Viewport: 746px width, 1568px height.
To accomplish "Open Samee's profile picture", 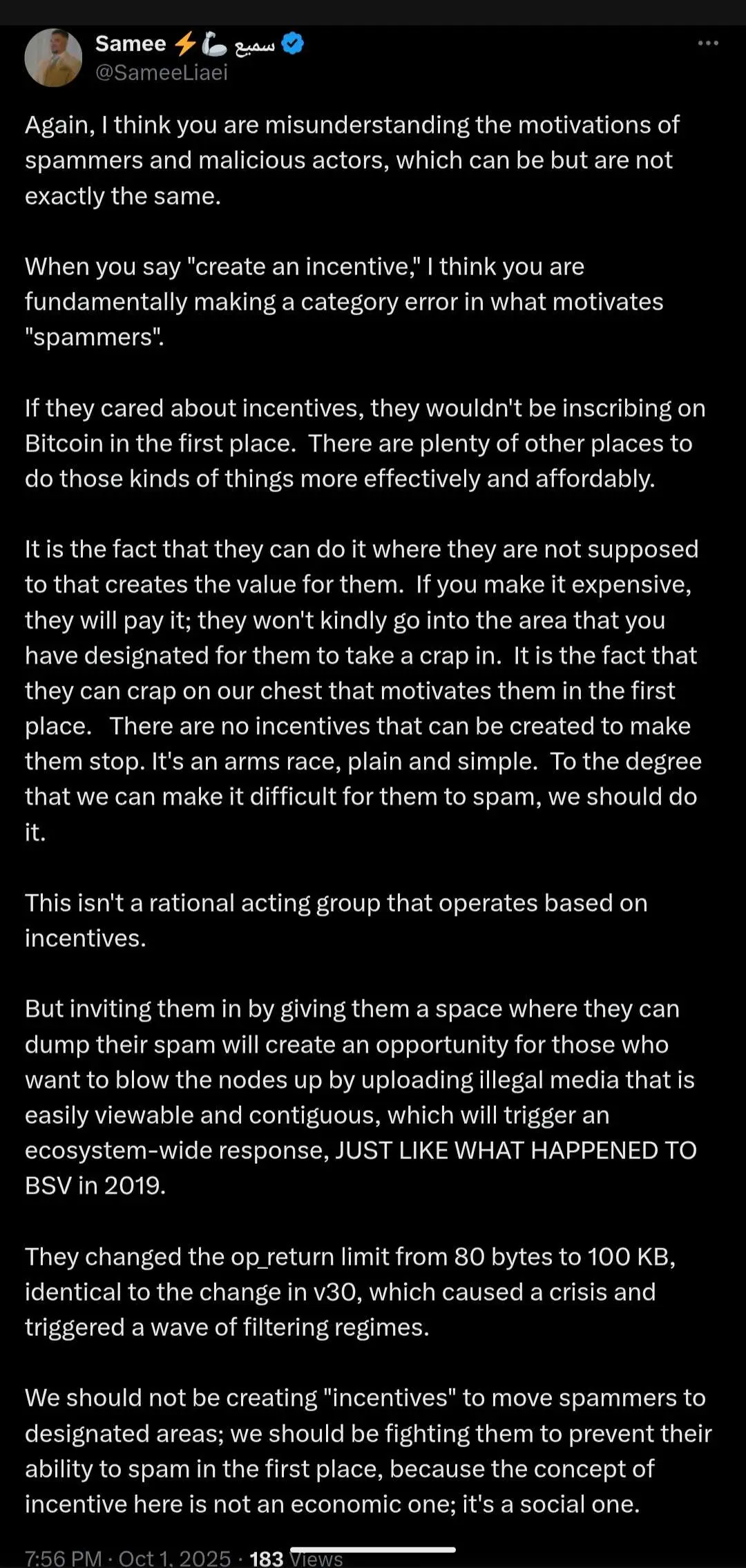I will click(53, 58).
